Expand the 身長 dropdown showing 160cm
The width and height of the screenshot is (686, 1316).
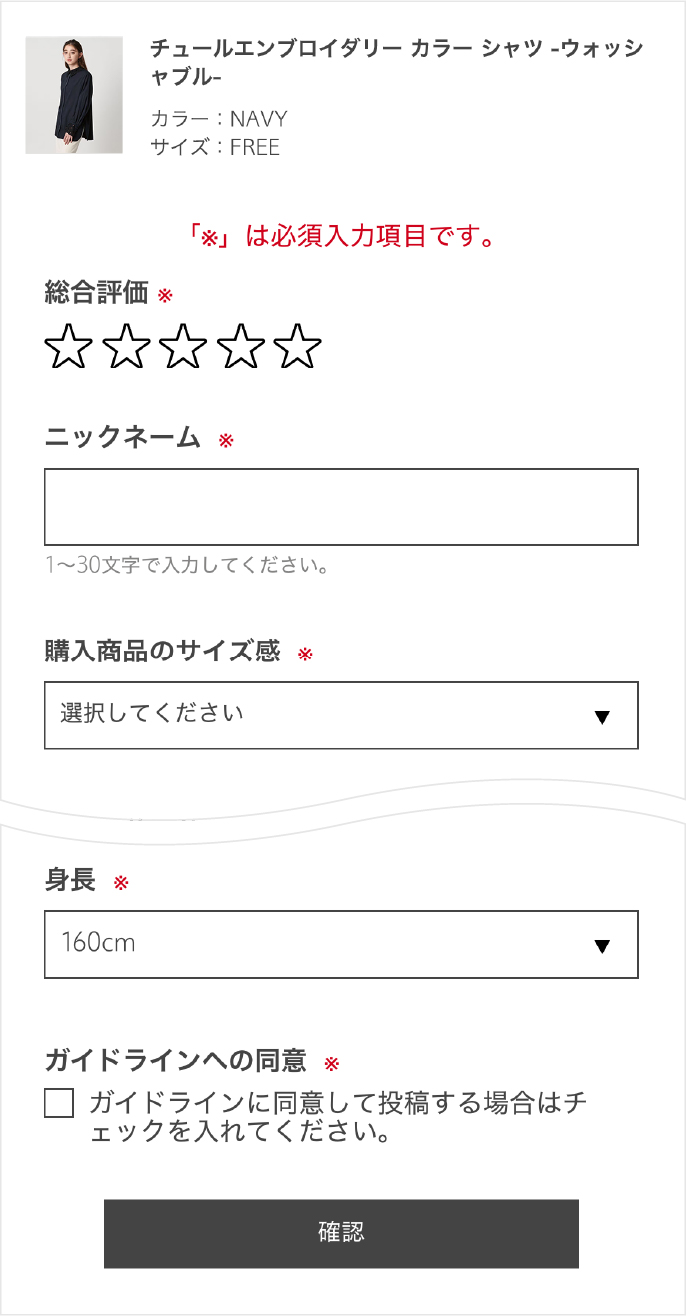pos(341,944)
